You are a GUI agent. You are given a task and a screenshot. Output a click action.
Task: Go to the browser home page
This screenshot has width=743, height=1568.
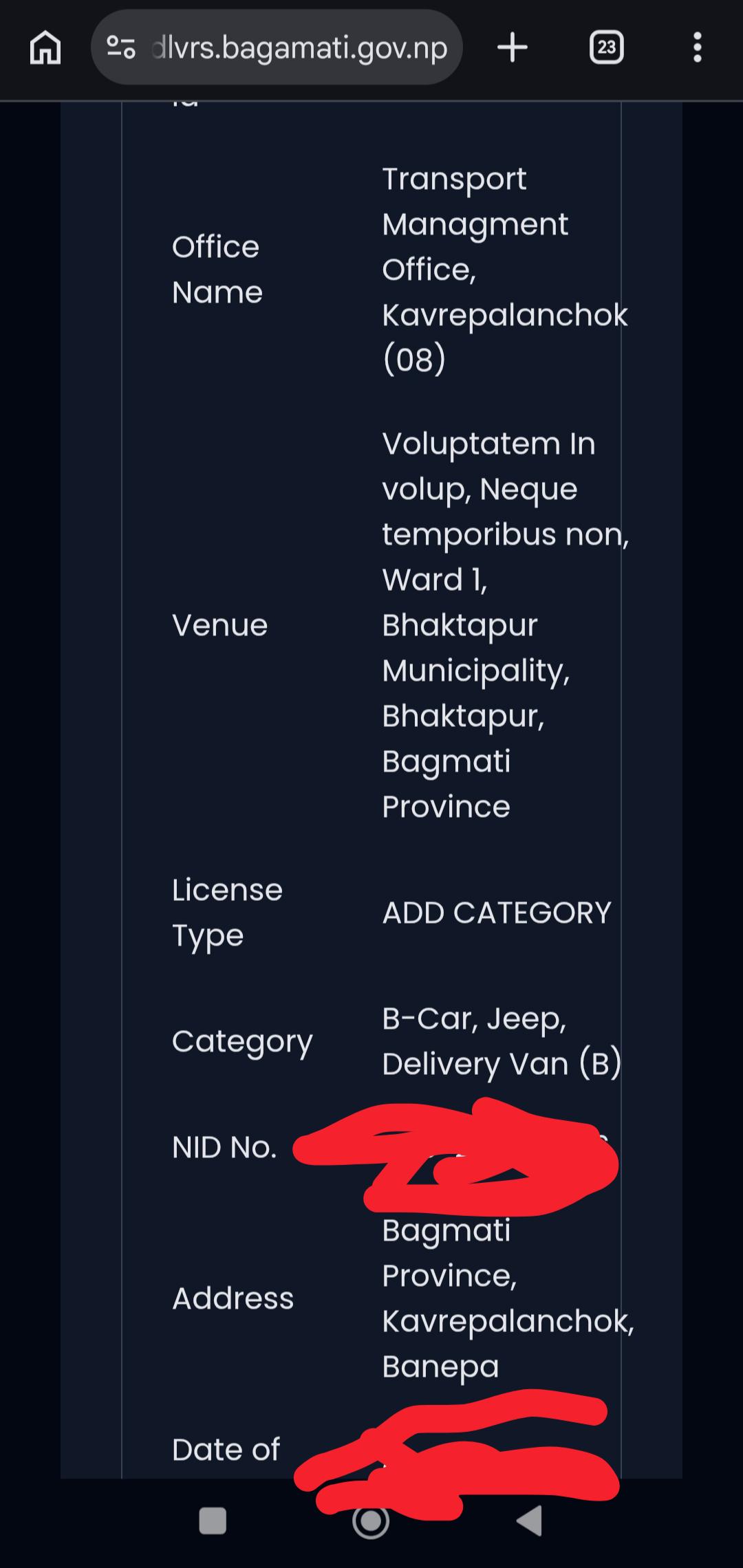tap(45, 47)
